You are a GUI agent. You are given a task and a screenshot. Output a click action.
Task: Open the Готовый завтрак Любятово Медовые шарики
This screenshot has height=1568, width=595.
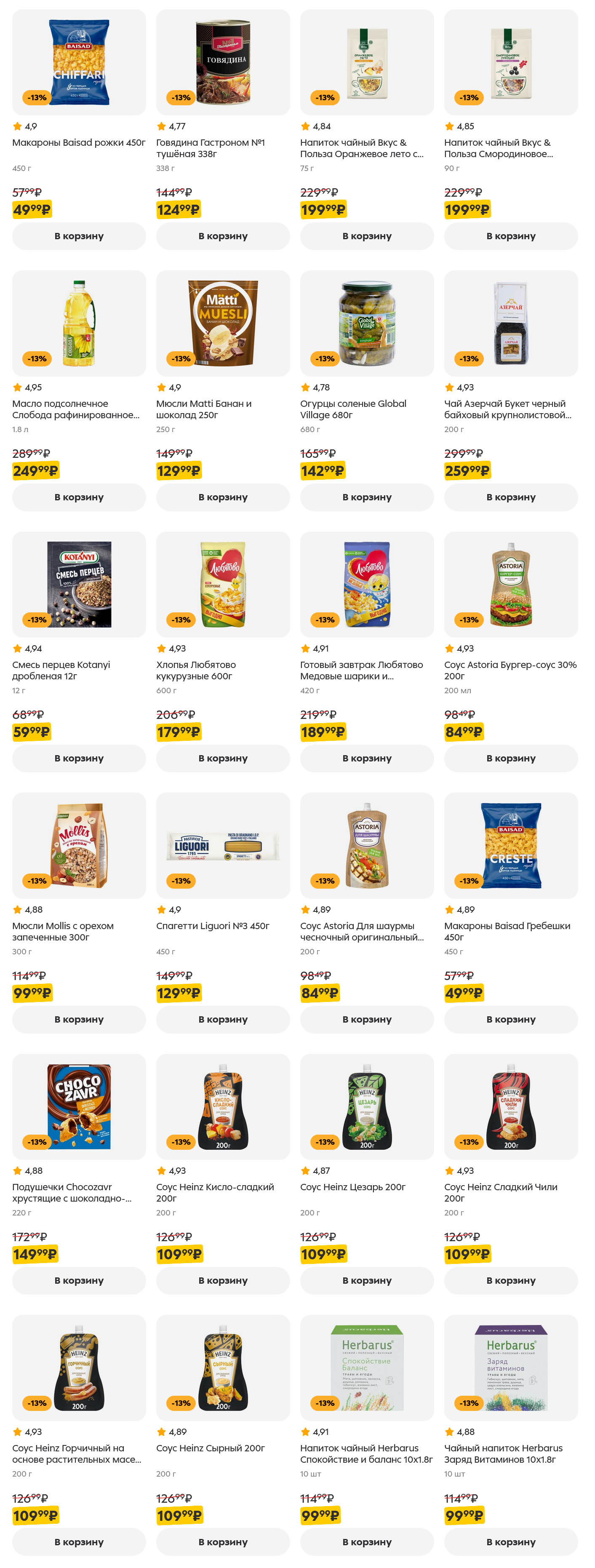coord(367,585)
